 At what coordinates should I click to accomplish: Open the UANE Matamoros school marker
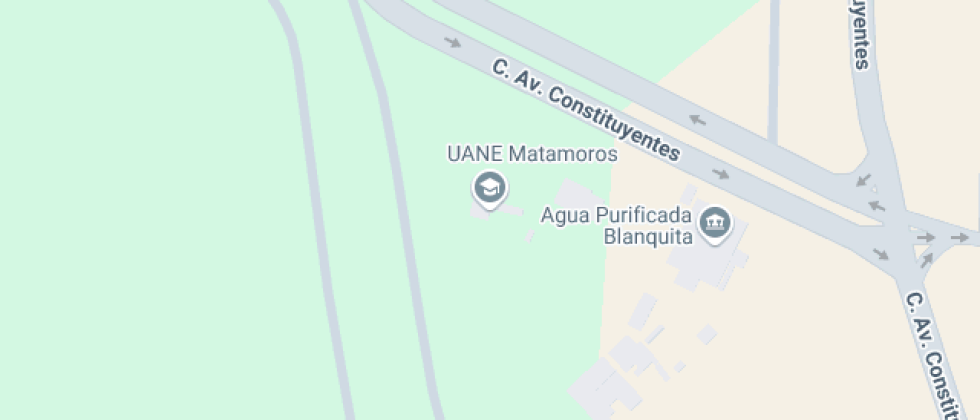tap(490, 189)
